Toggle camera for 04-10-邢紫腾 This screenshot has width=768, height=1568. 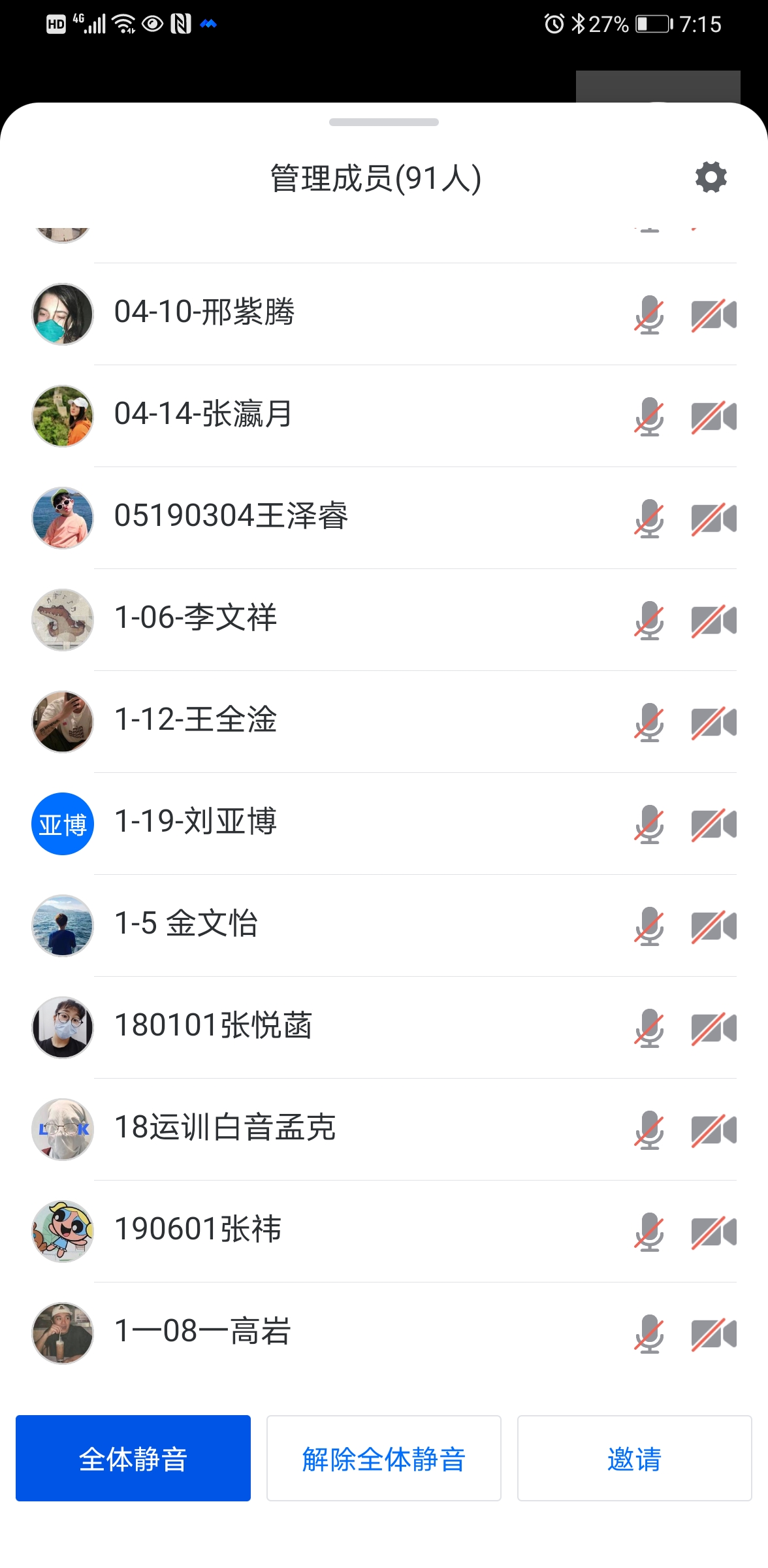click(714, 315)
